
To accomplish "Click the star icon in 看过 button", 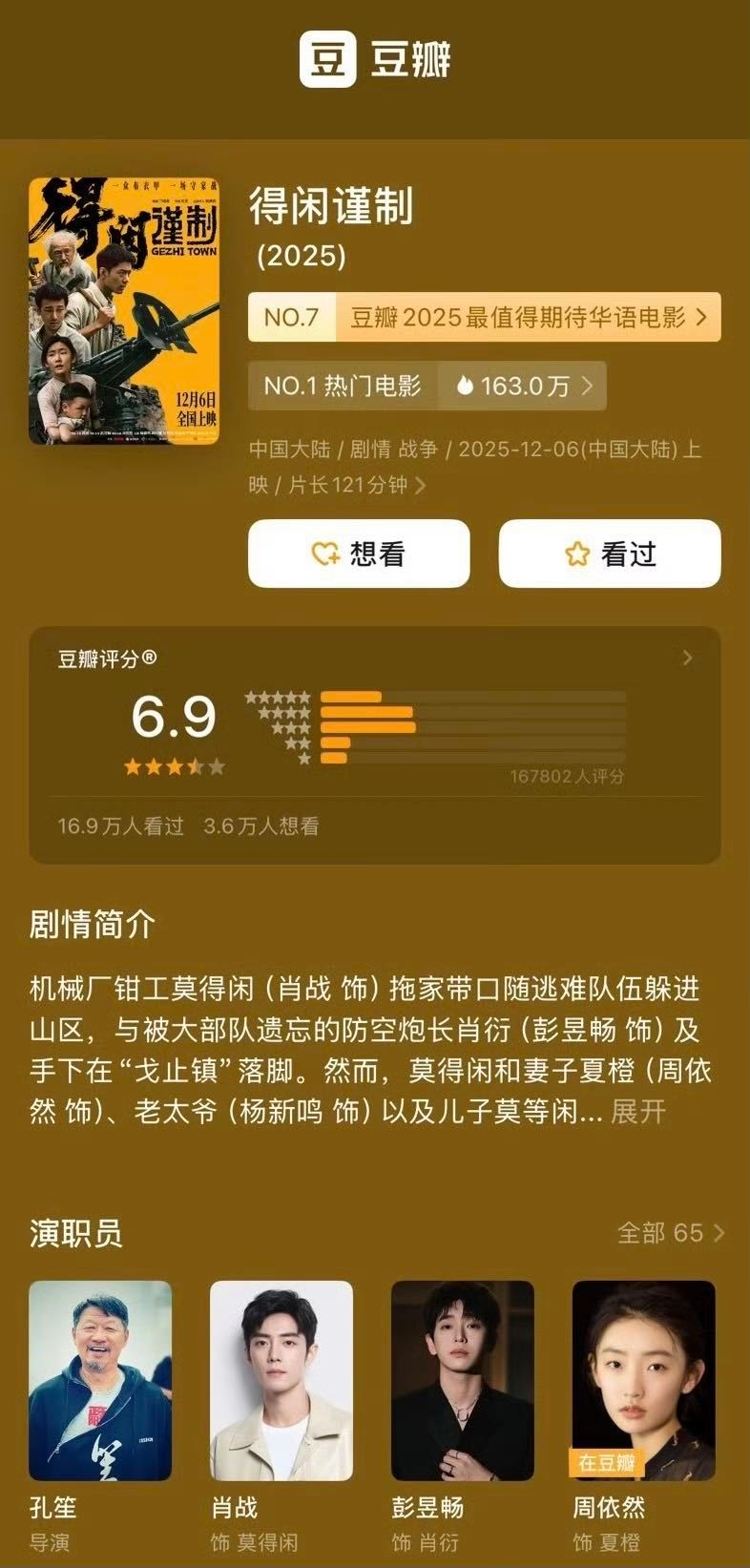I will coord(576,554).
